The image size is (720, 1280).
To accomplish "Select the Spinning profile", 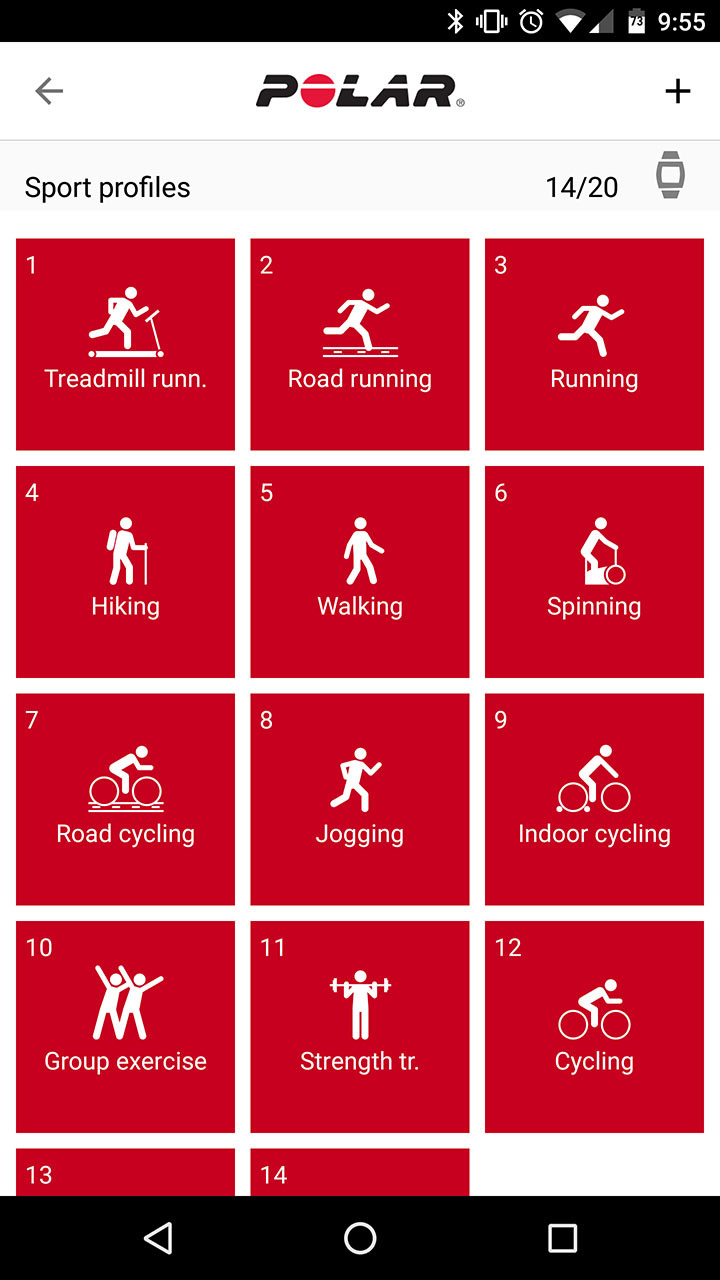I will coord(594,571).
